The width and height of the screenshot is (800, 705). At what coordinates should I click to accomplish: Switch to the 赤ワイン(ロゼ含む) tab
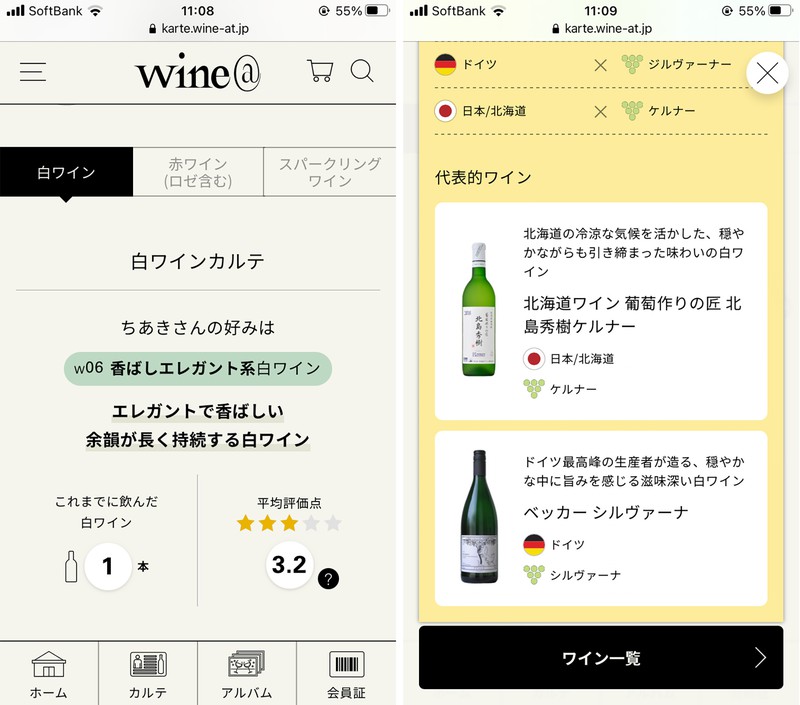pos(198,172)
